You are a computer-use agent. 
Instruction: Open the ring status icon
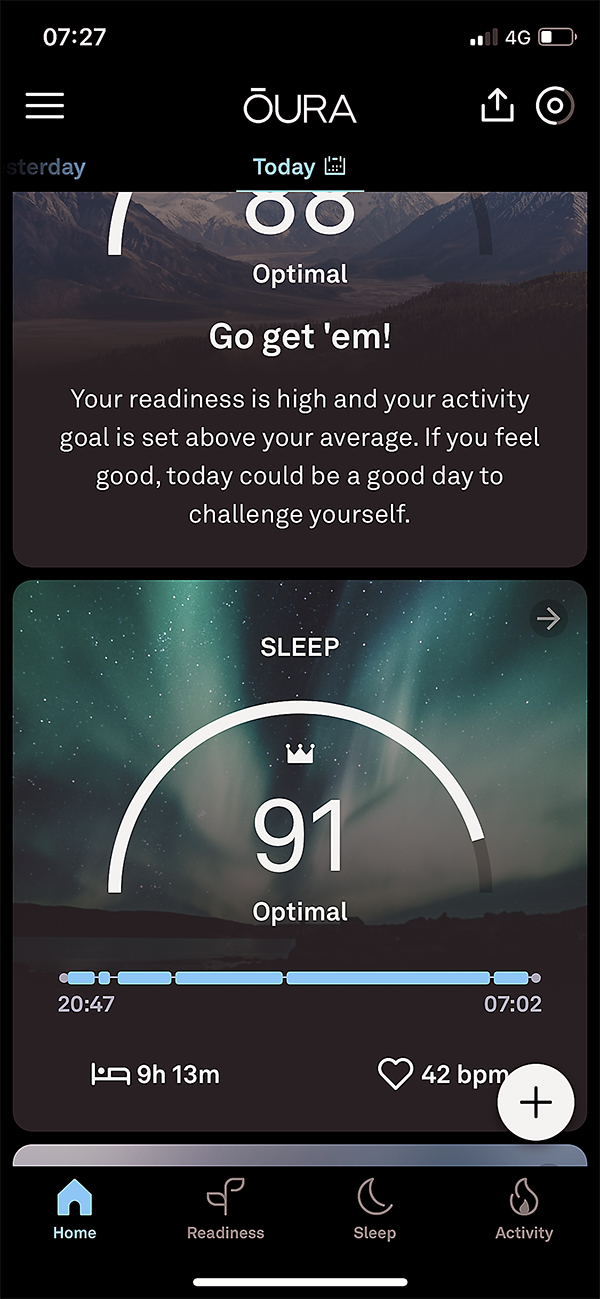coord(555,107)
